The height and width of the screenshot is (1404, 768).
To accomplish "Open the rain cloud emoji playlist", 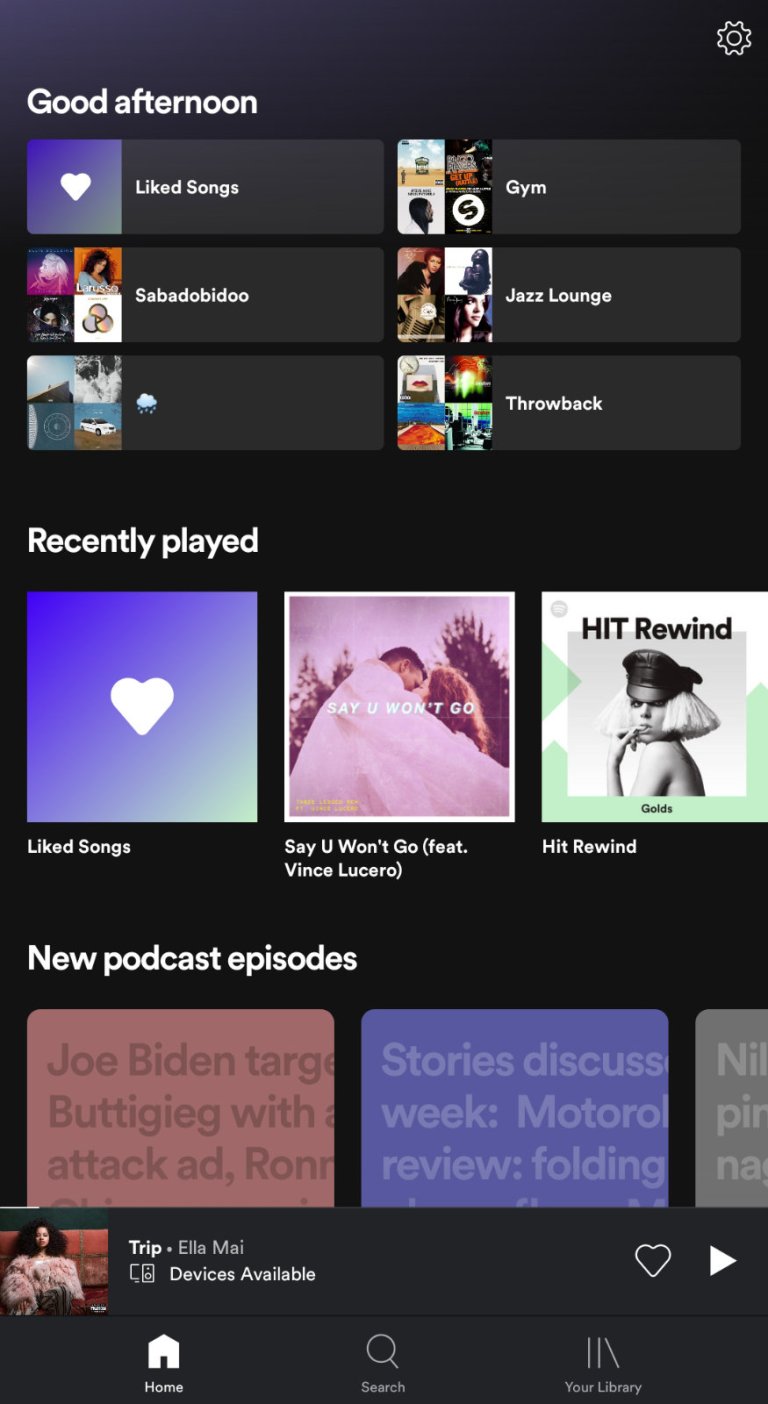I will coord(205,403).
